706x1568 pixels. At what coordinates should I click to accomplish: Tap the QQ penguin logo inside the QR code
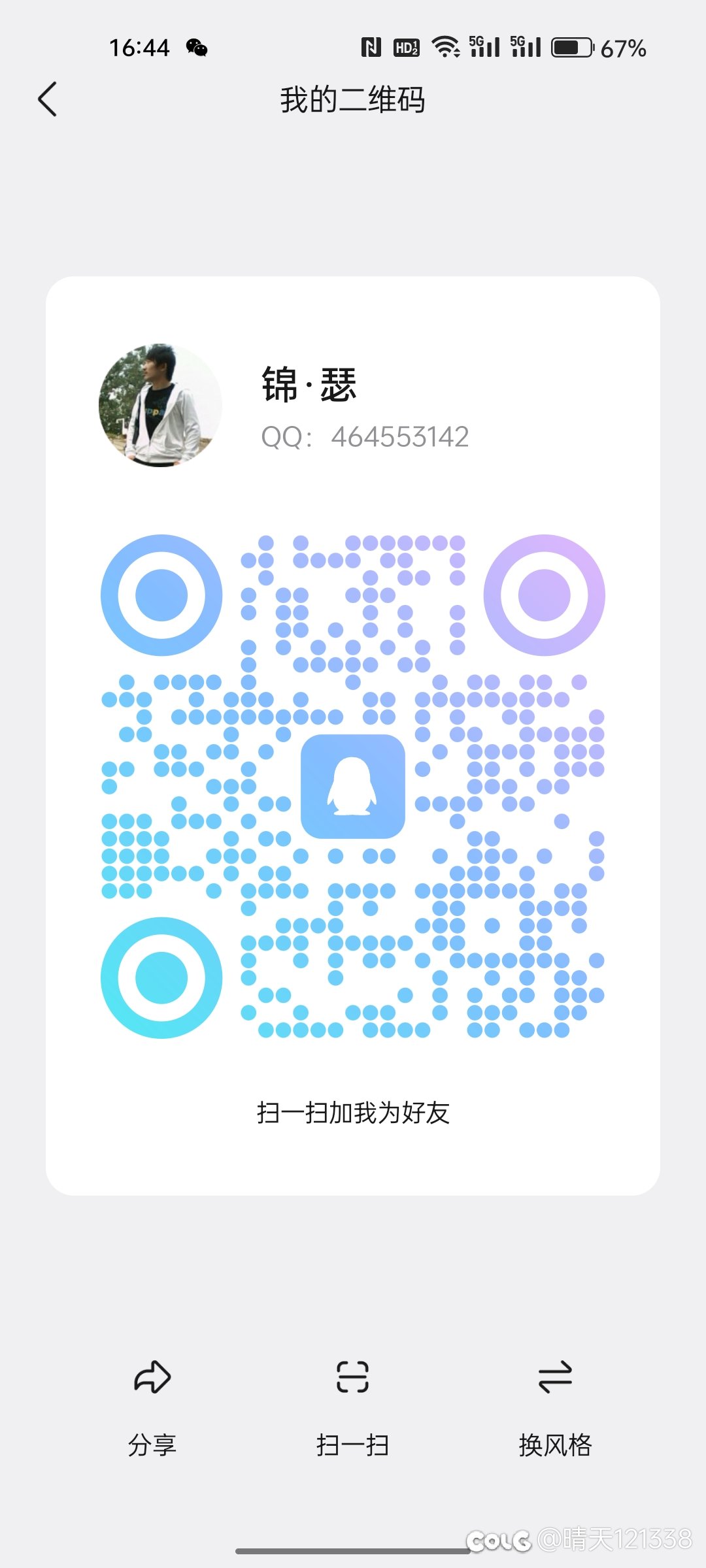click(353, 787)
